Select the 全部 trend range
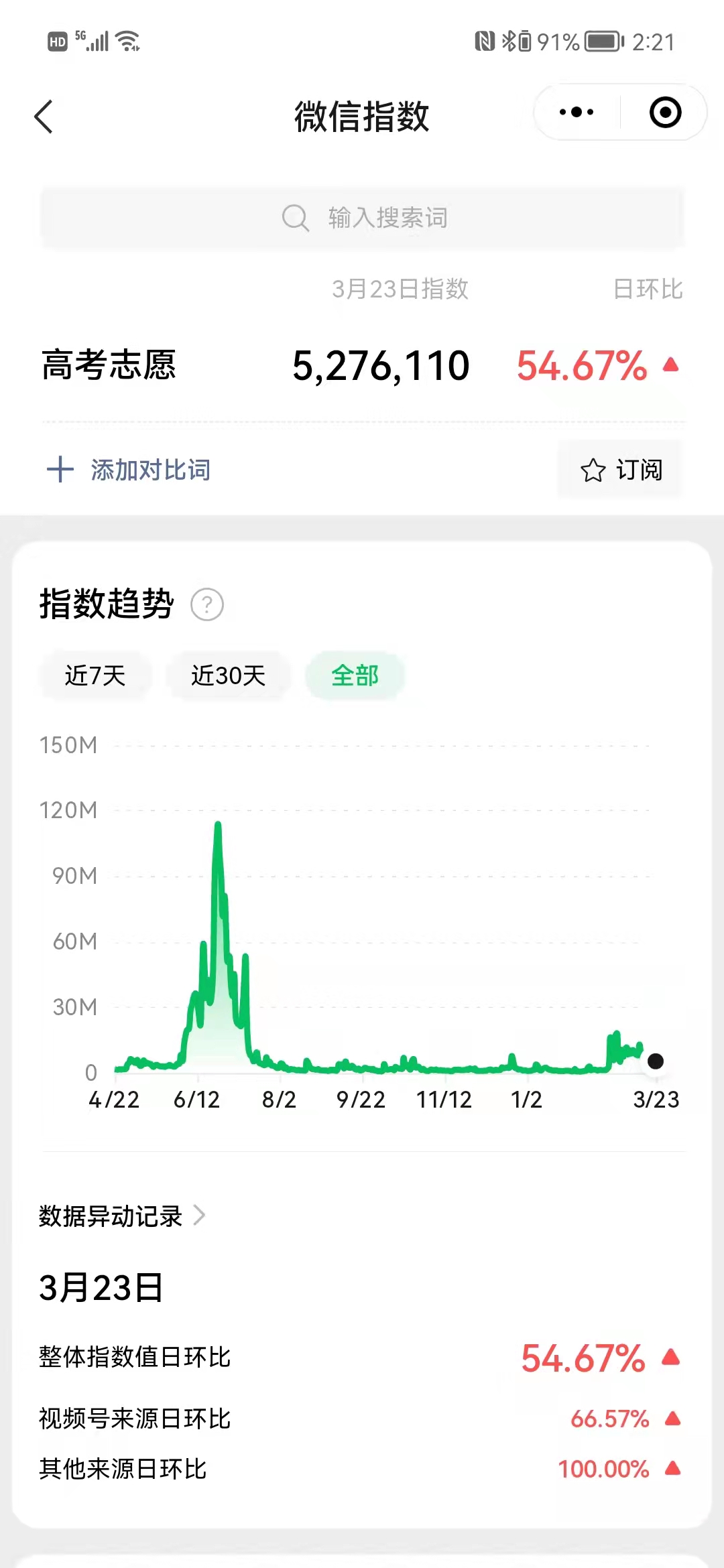 pyautogui.click(x=355, y=675)
